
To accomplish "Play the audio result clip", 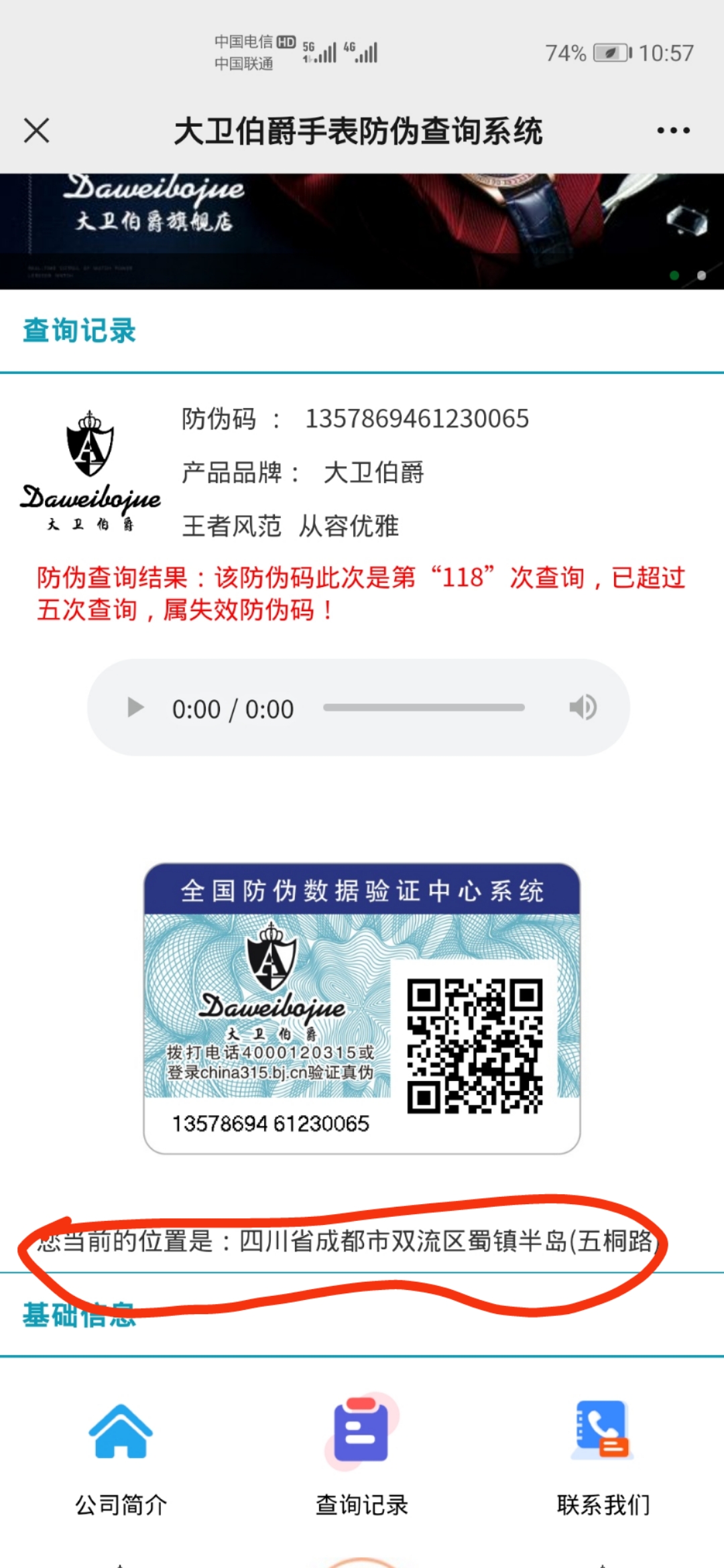I will pyautogui.click(x=135, y=708).
